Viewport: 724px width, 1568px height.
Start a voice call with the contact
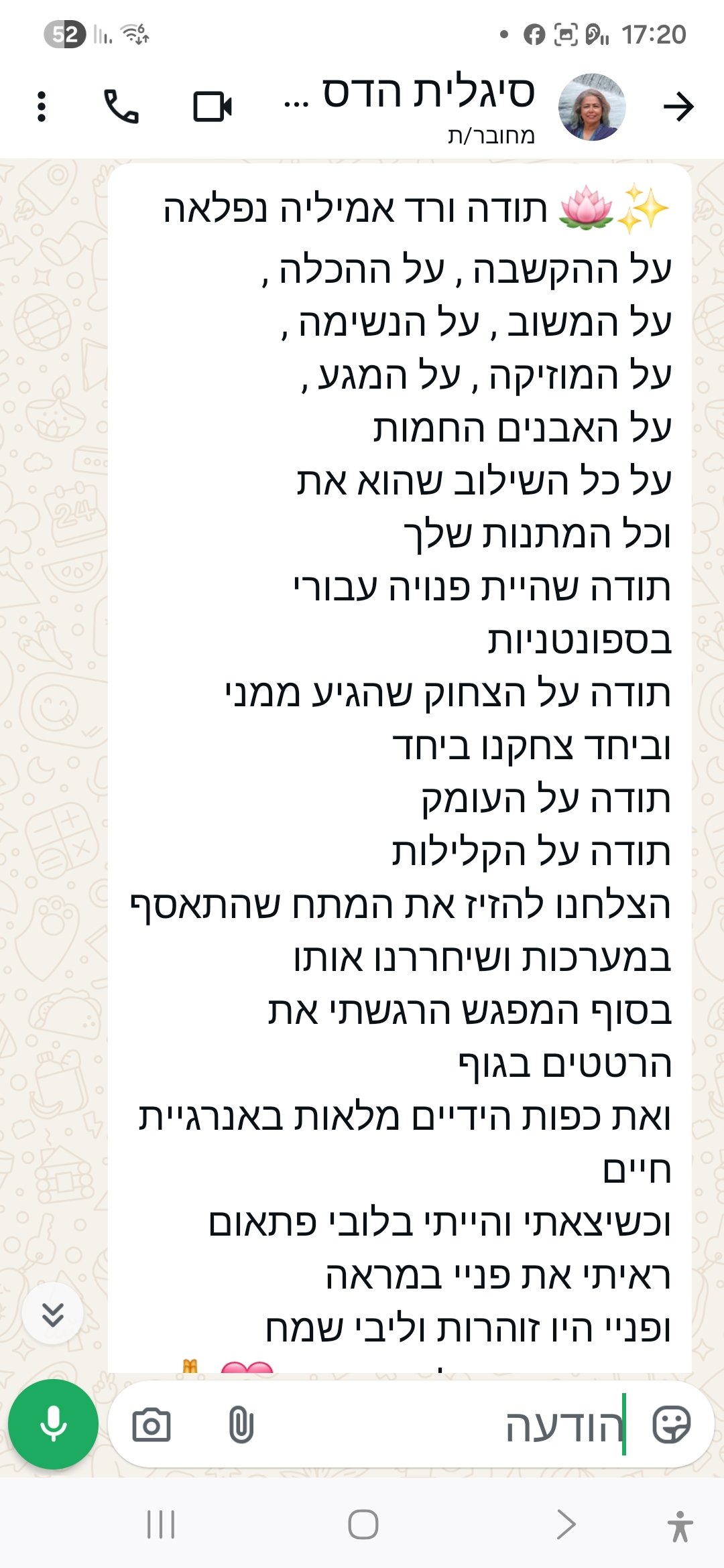(121, 107)
